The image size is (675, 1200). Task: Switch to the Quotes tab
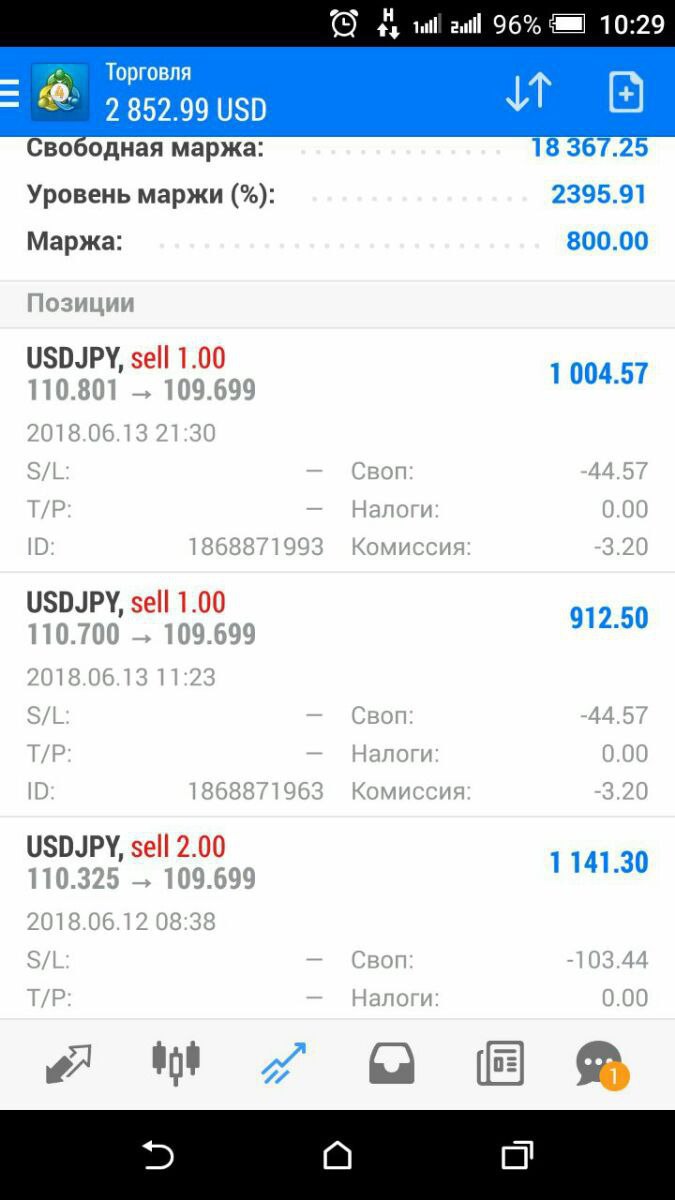[x=69, y=1063]
